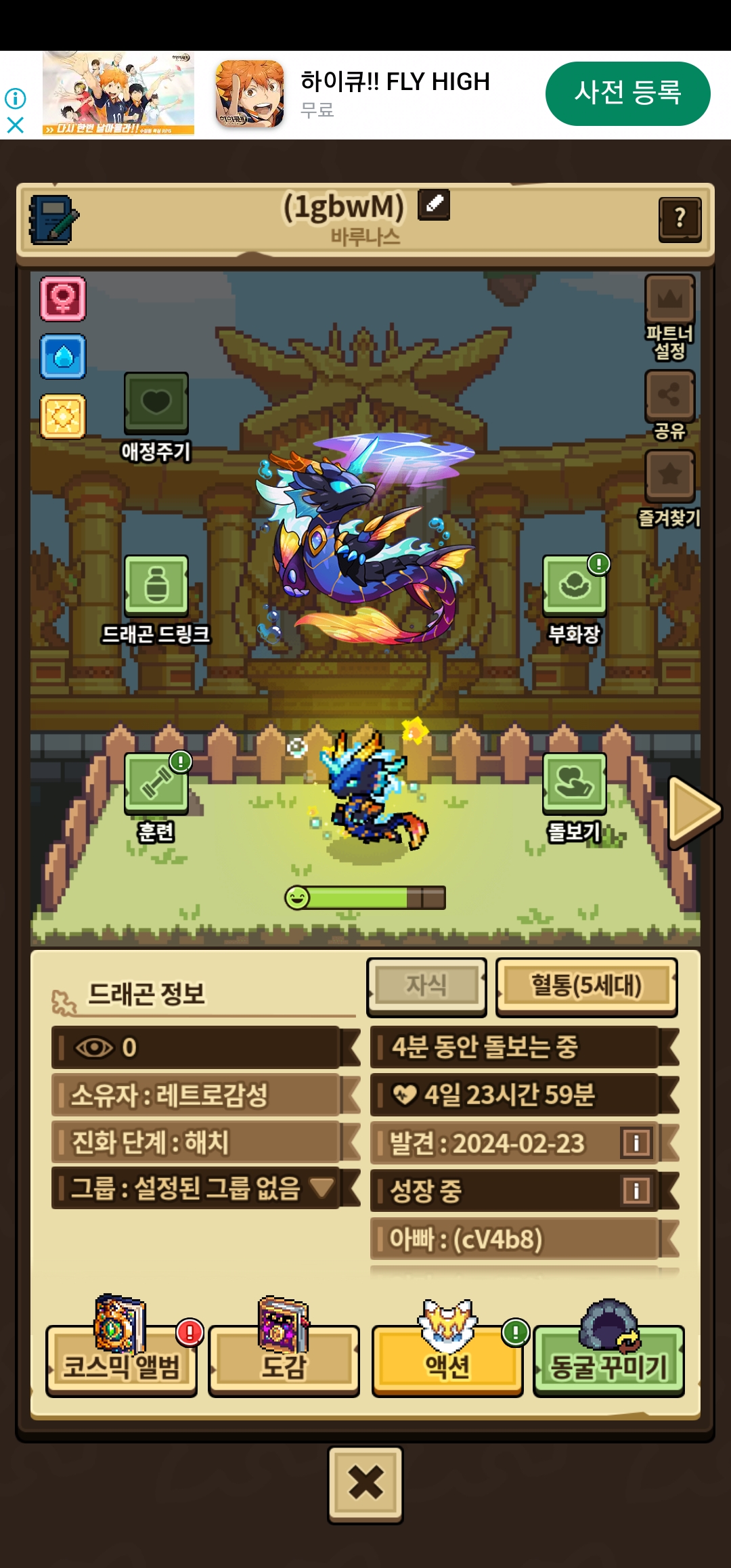Close the dragon info window
731x1568 pixels.
[x=365, y=1484]
